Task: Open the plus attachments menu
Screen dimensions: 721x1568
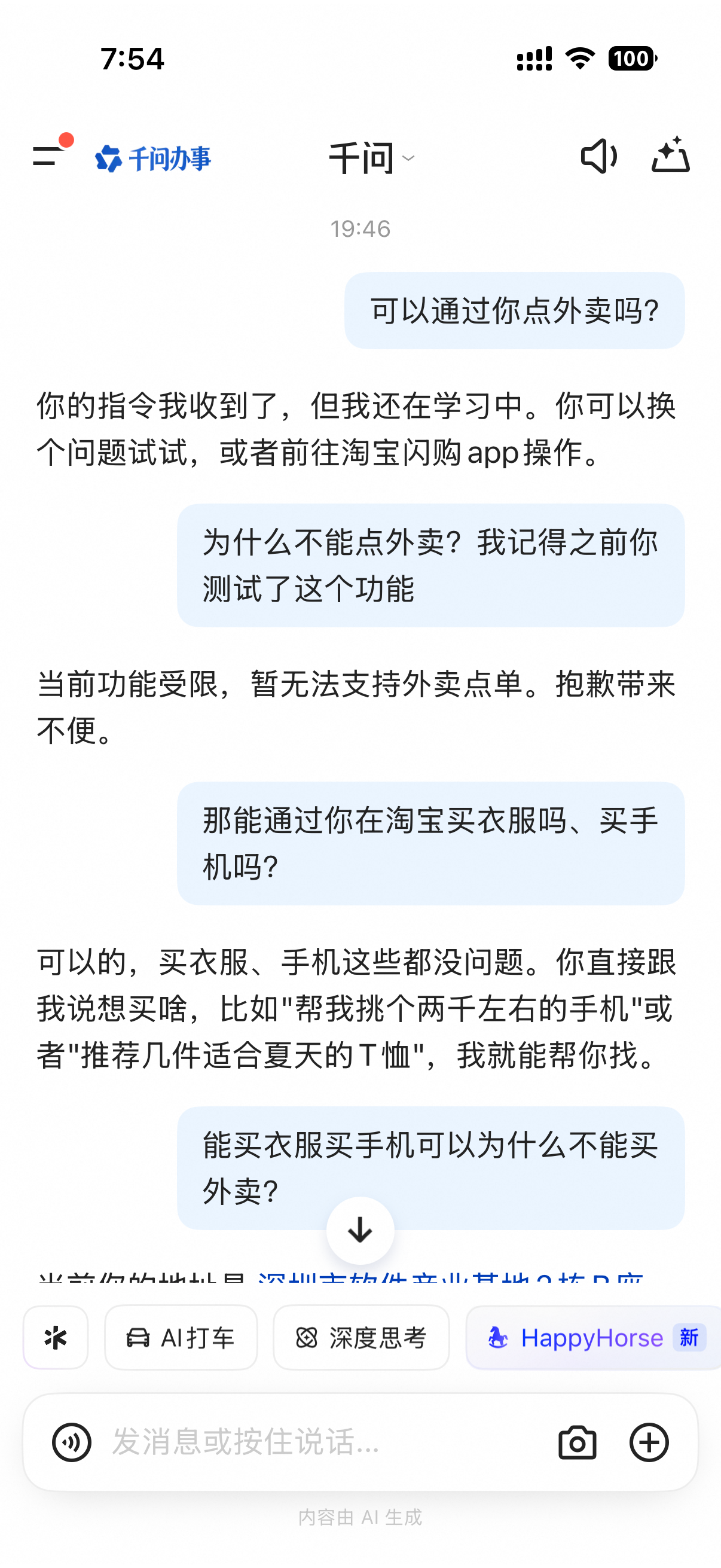Action: click(649, 1442)
